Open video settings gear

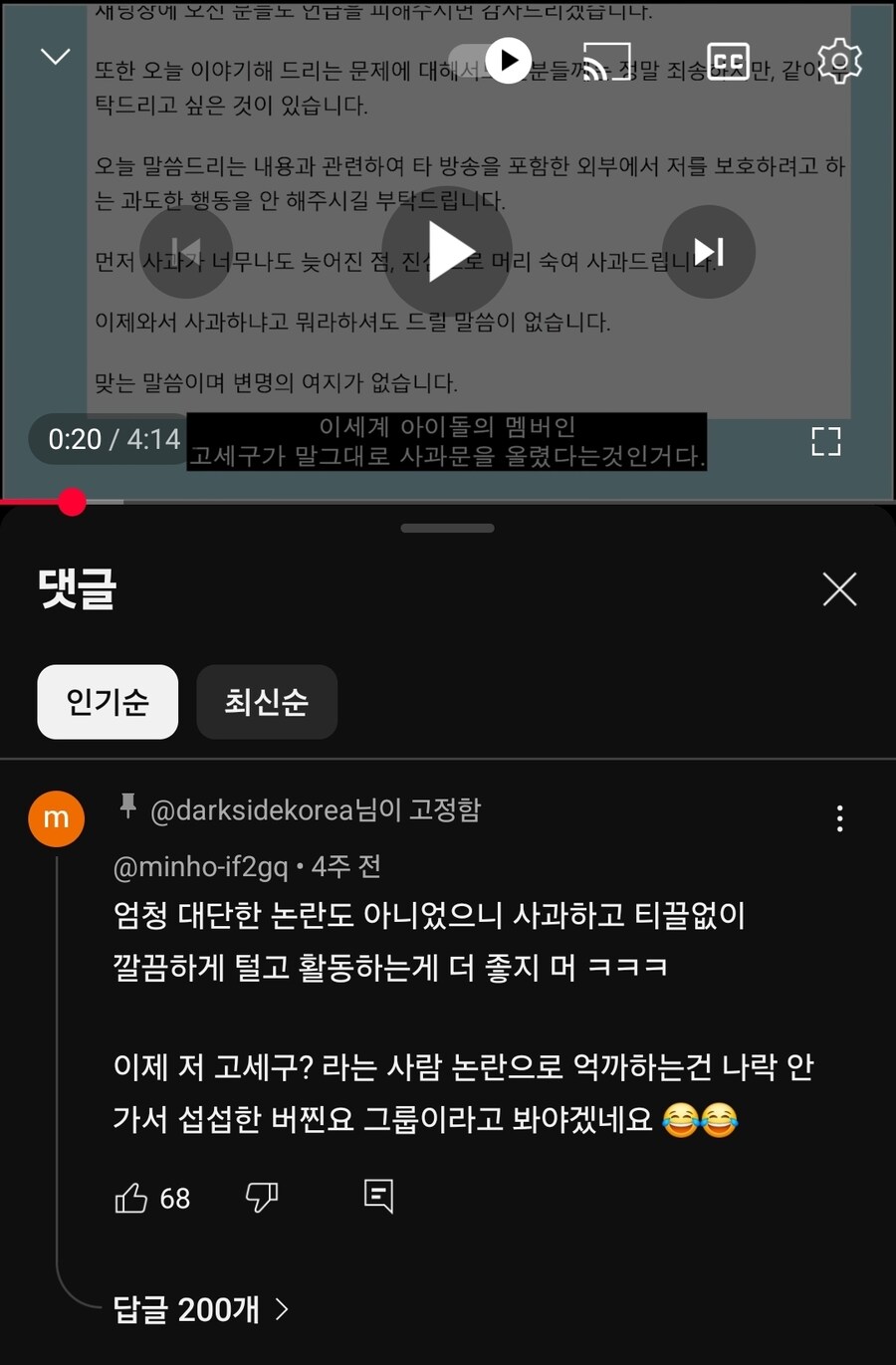click(x=839, y=61)
